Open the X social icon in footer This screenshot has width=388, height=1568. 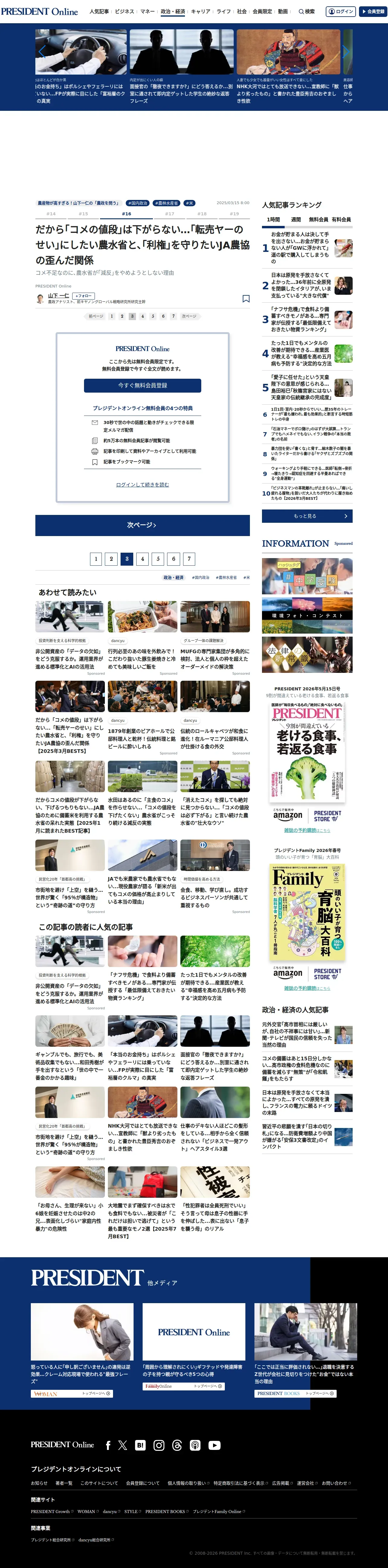pyautogui.click(x=122, y=1445)
